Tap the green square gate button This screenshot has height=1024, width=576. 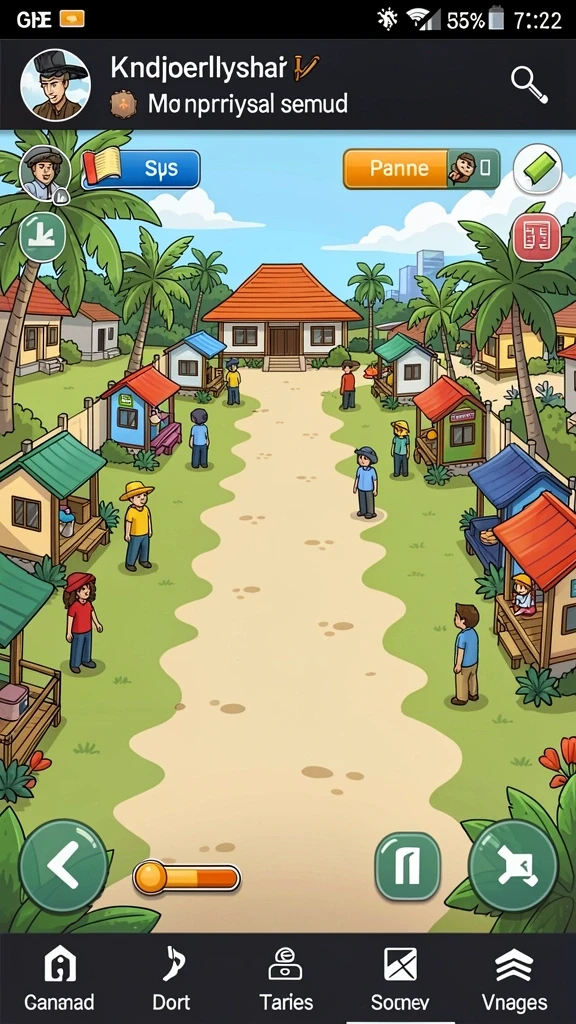(x=408, y=867)
